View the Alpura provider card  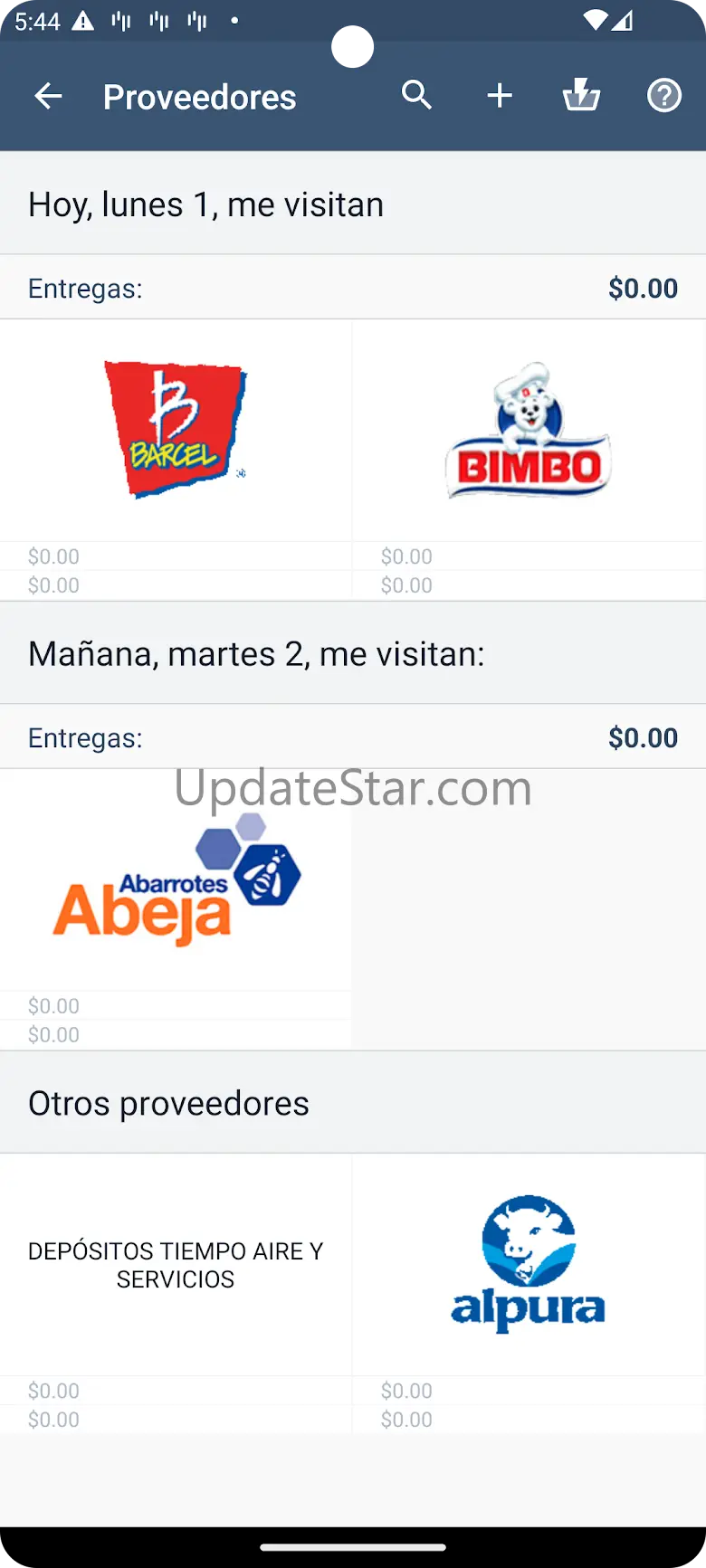point(529,1265)
